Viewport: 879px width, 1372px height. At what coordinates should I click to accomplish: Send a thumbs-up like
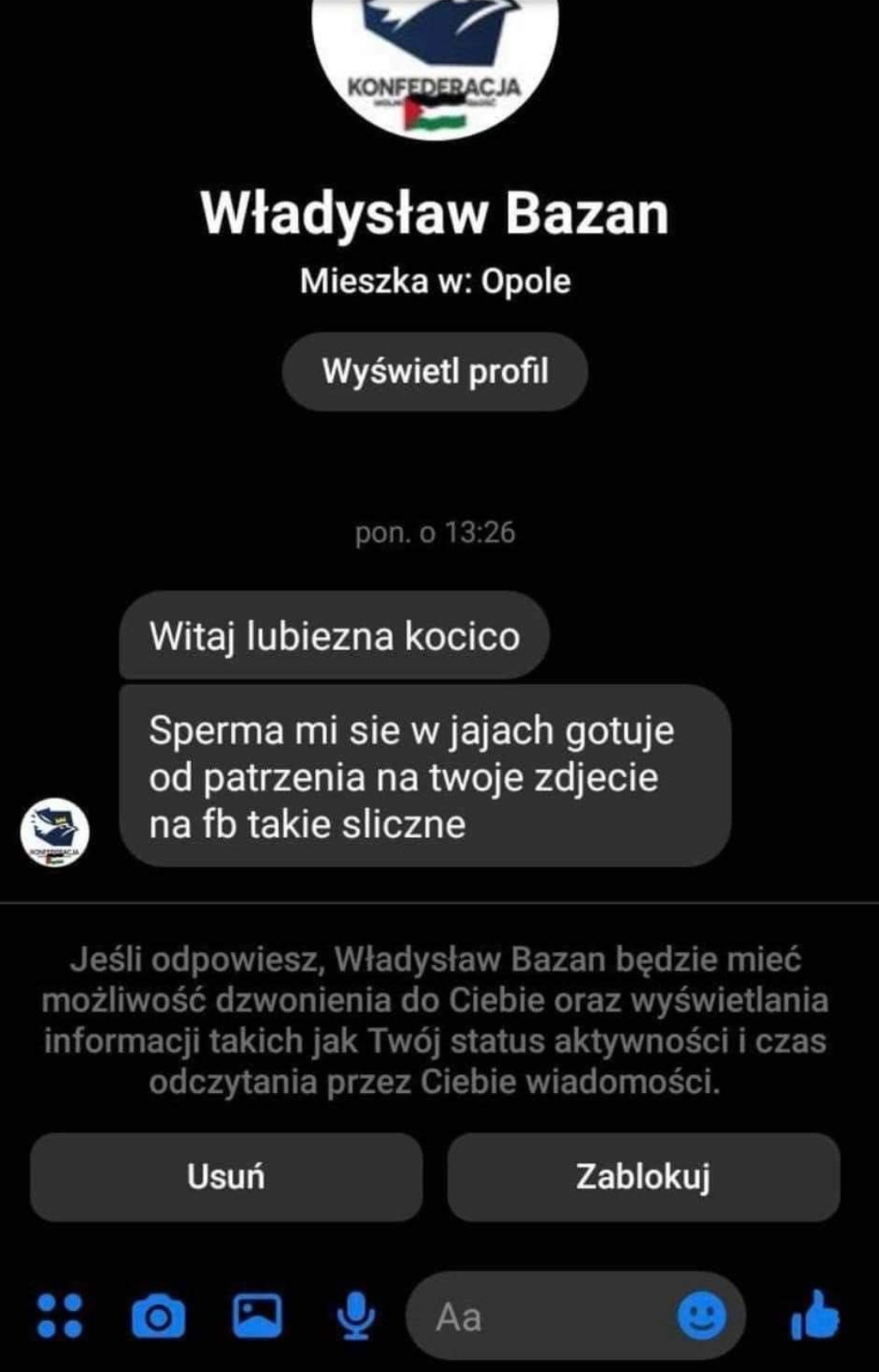(815, 1315)
